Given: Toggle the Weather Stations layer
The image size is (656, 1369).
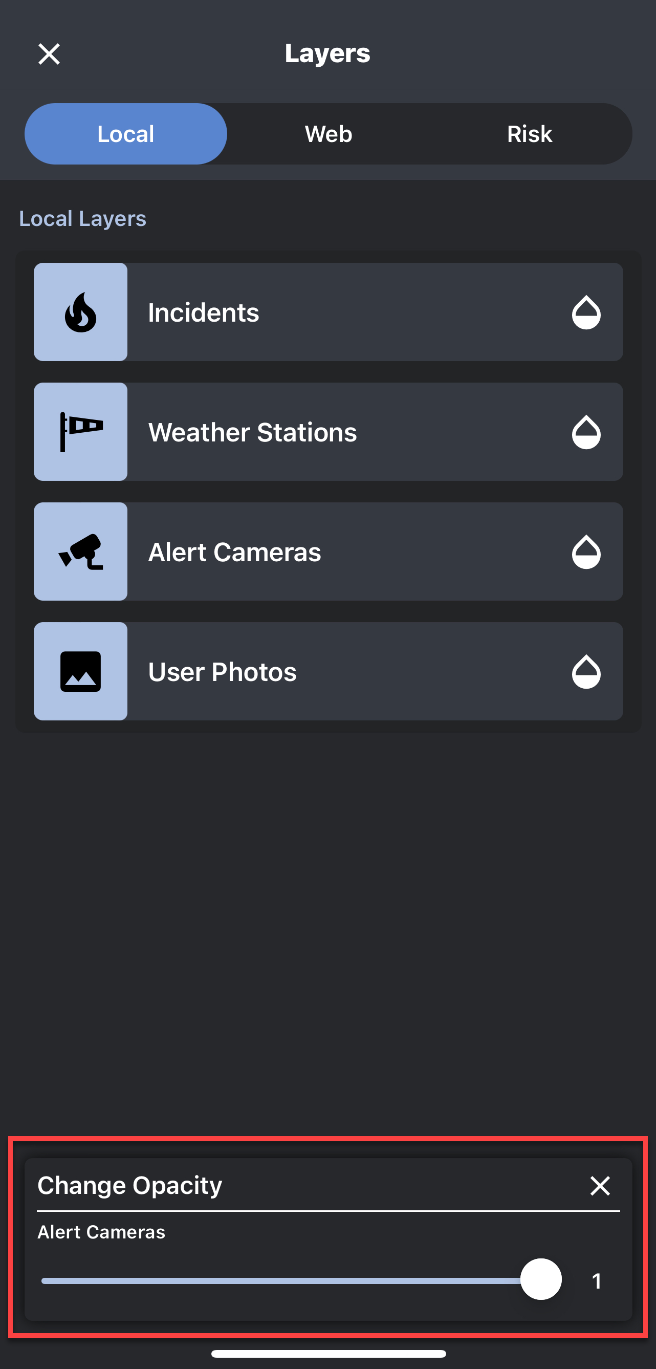Looking at the screenshot, I should point(81,432).
